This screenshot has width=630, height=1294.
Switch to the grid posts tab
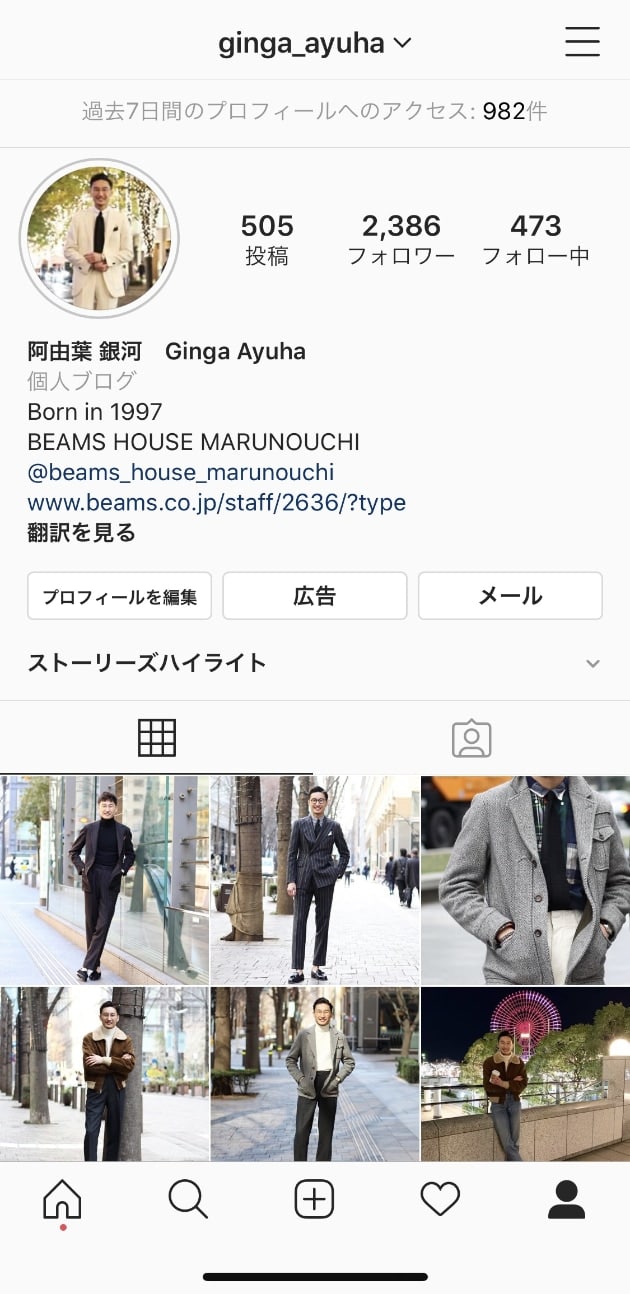coord(157,738)
